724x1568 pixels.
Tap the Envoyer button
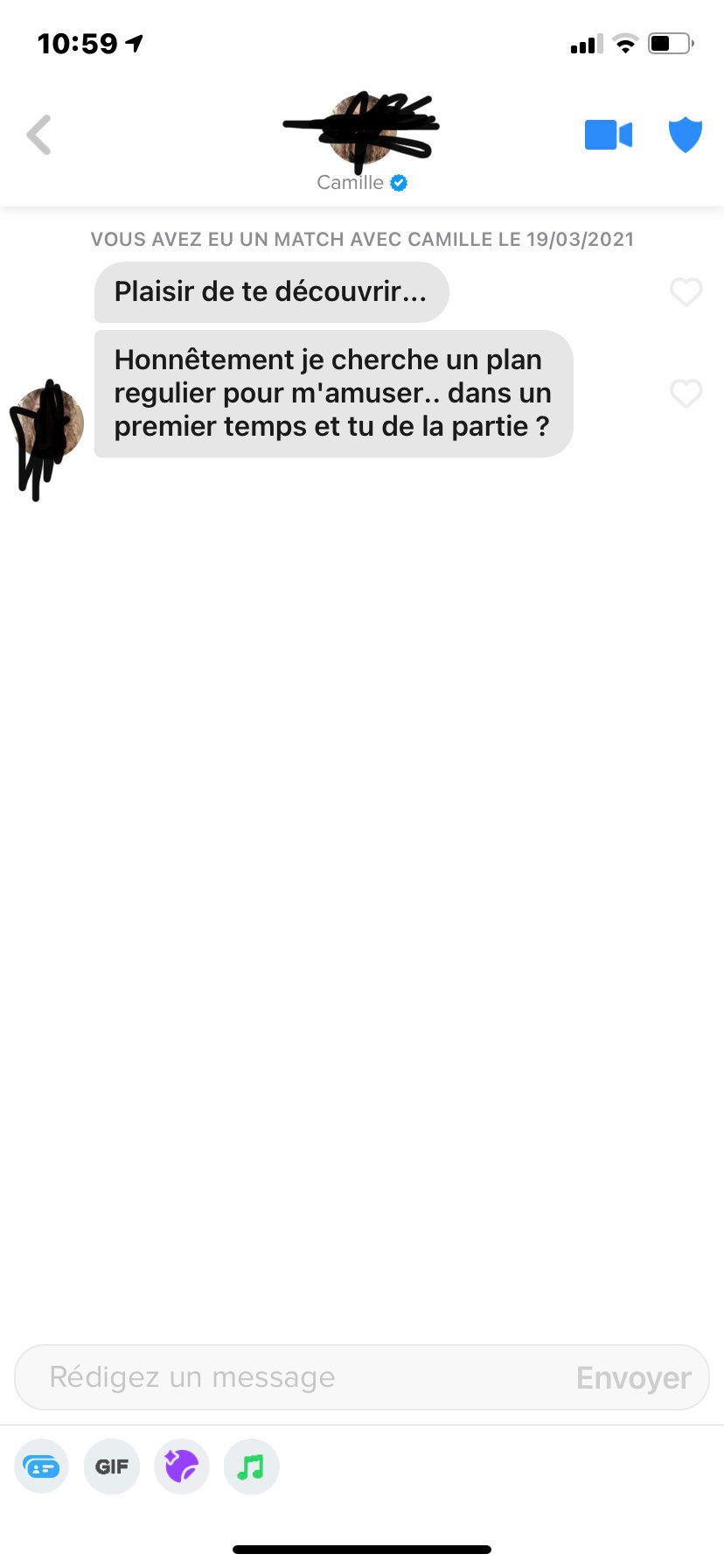pos(633,1378)
